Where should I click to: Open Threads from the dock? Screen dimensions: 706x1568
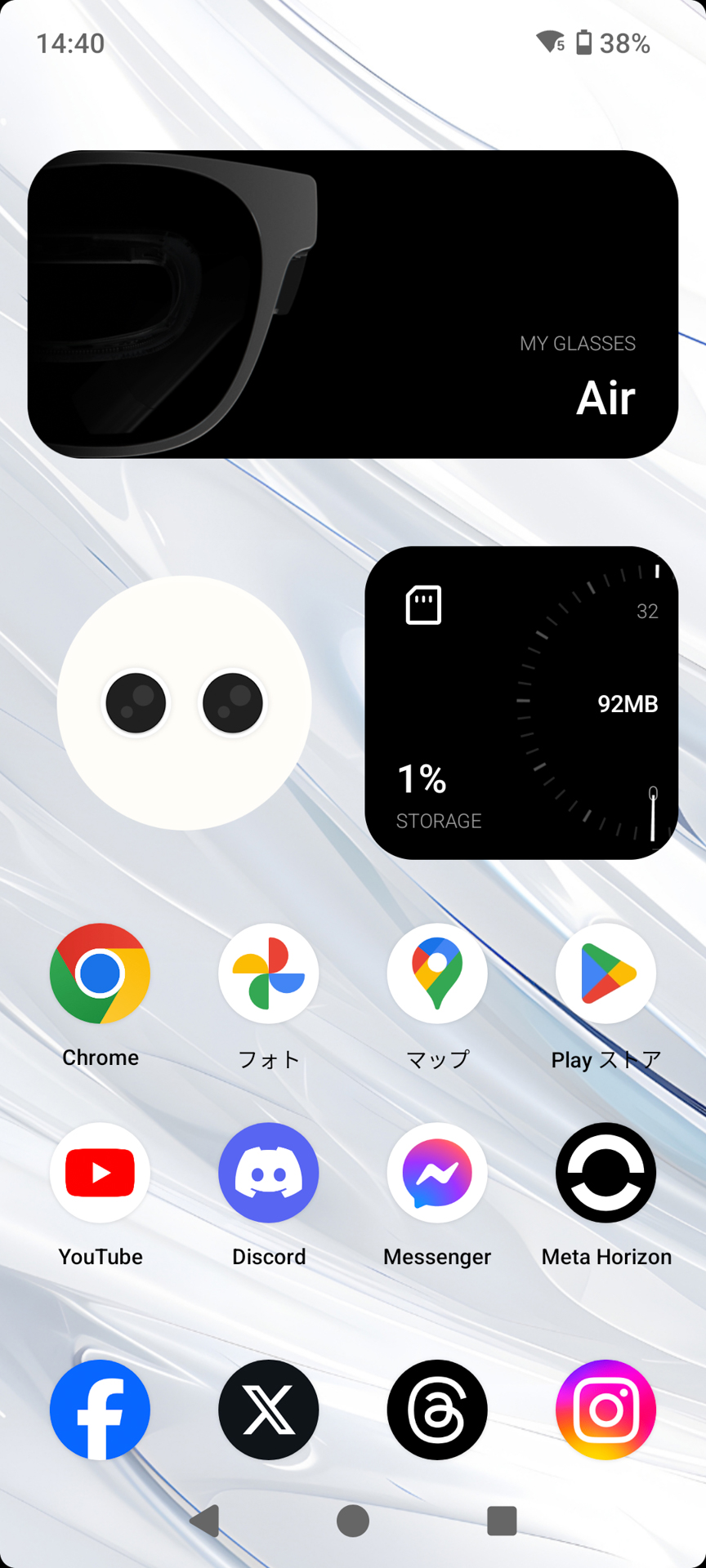[x=437, y=1410]
